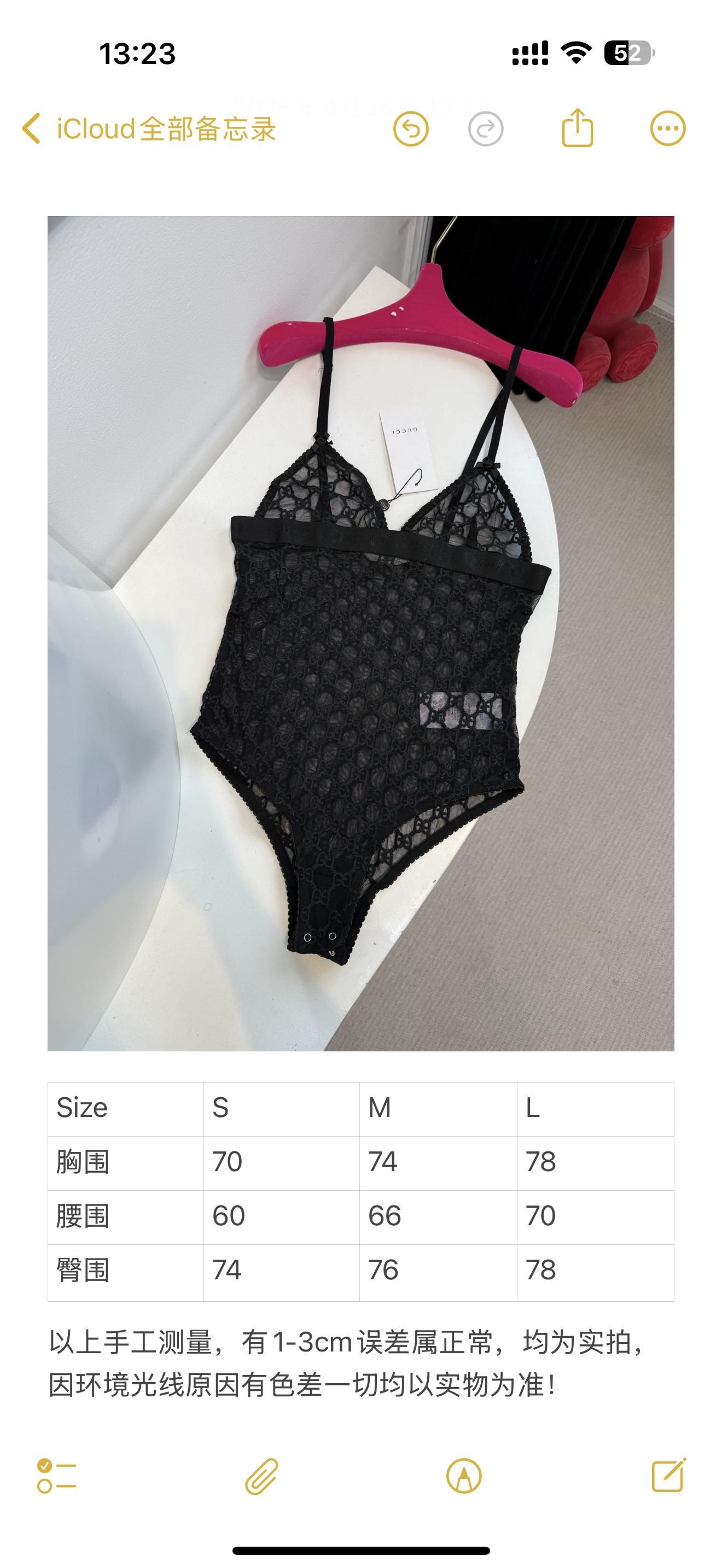Add a checklist to the note

click(x=57, y=1476)
